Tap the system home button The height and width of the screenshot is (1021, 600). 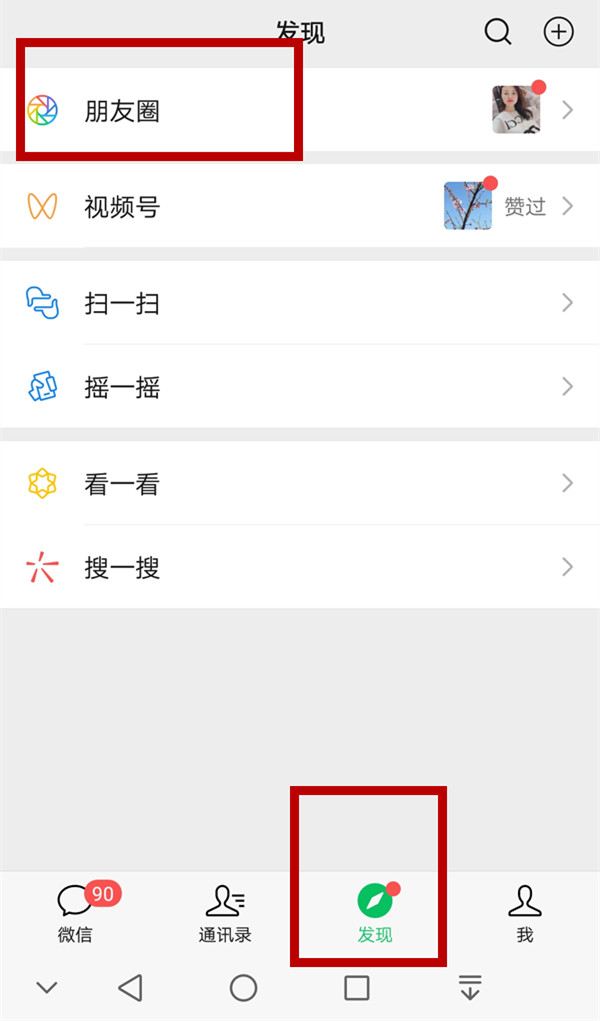(244, 988)
